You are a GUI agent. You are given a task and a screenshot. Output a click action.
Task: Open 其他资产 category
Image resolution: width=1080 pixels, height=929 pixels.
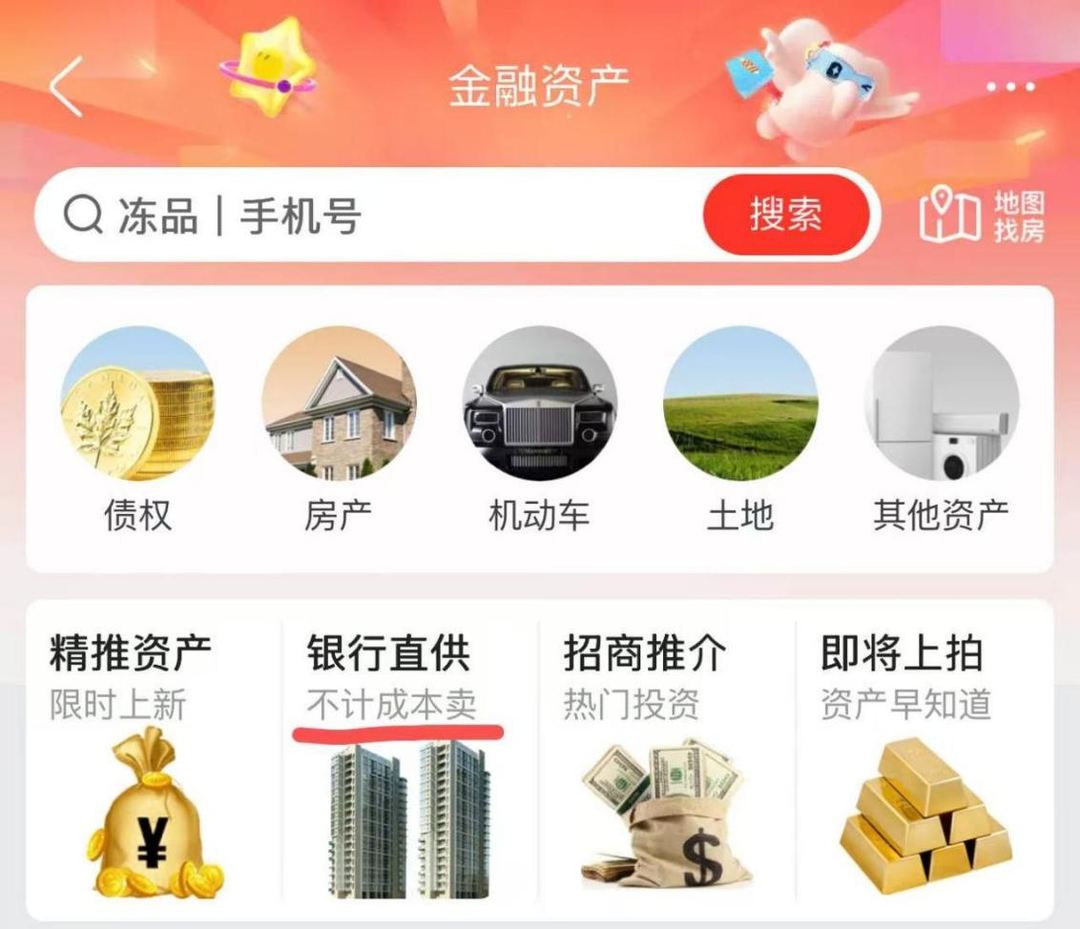[941, 430]
